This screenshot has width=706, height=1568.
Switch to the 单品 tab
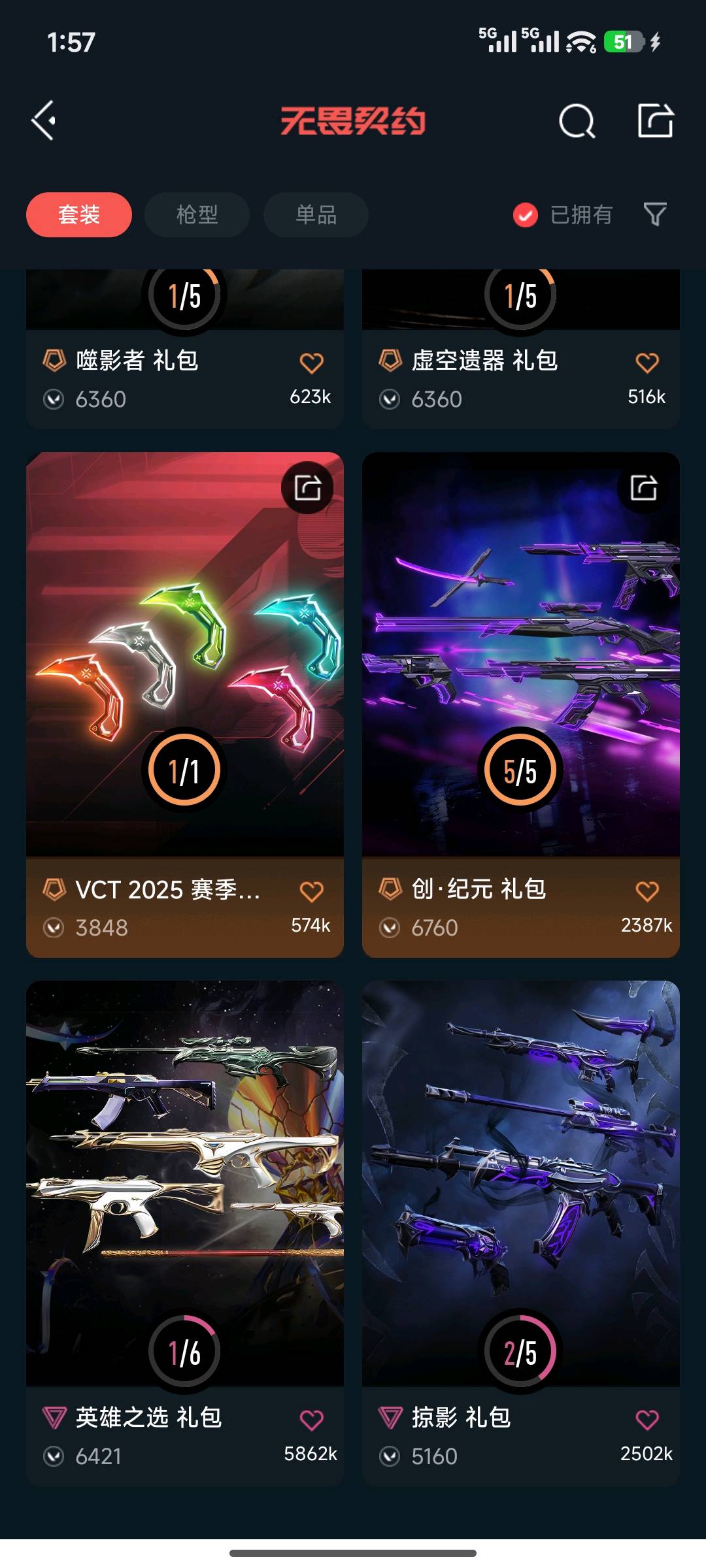(316, 214)
